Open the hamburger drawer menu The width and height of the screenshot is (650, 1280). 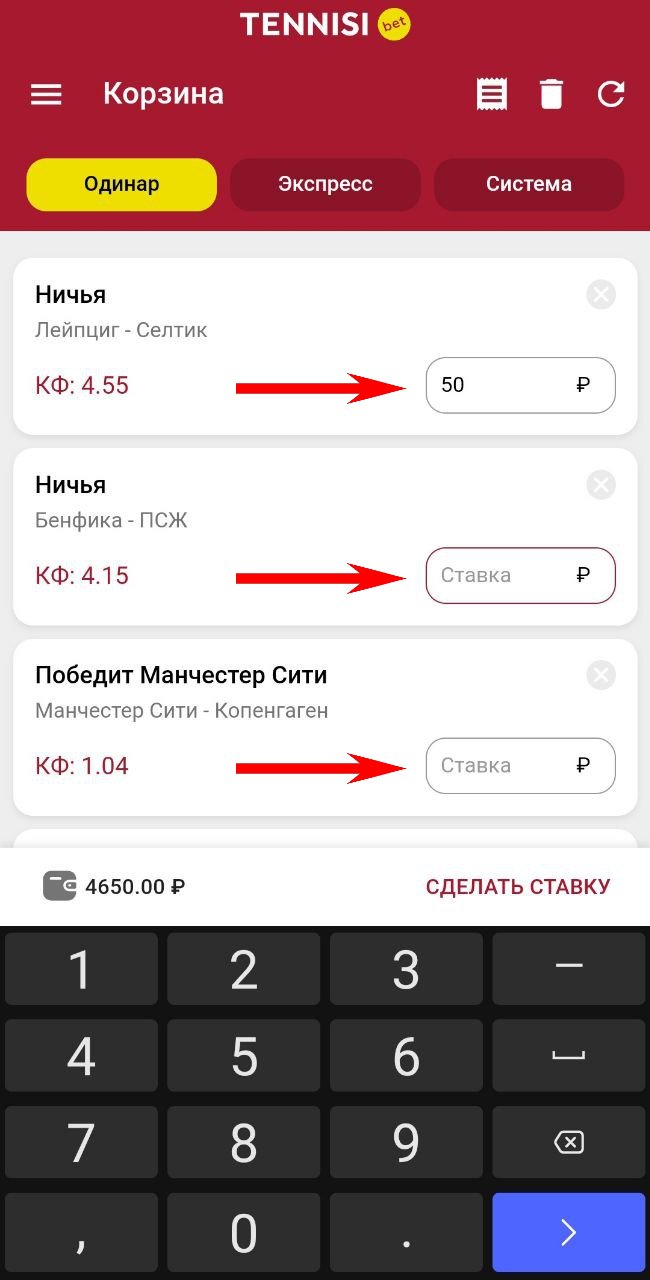(46, 94)
